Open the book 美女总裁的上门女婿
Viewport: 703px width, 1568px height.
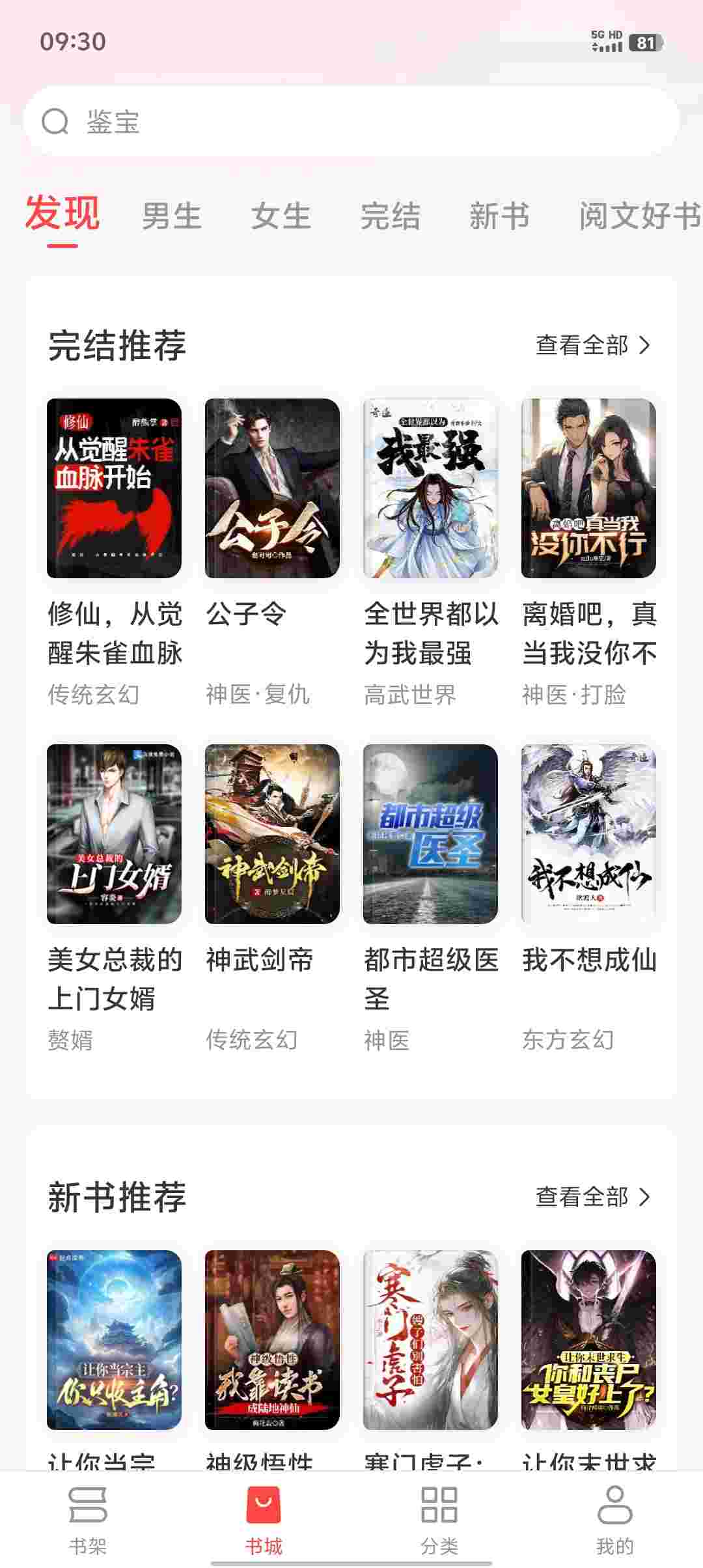tap(114, 834)
